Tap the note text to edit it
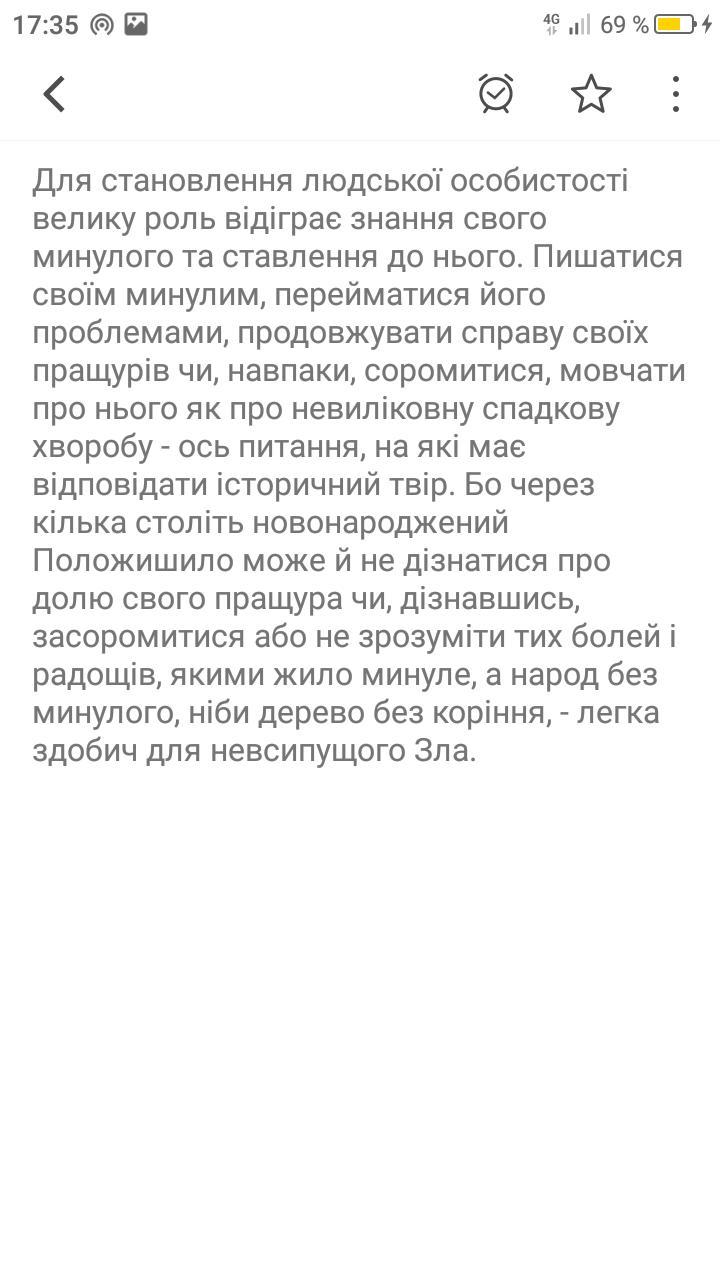The width and height of the screenshot is (720, 1280). (359, 465)
